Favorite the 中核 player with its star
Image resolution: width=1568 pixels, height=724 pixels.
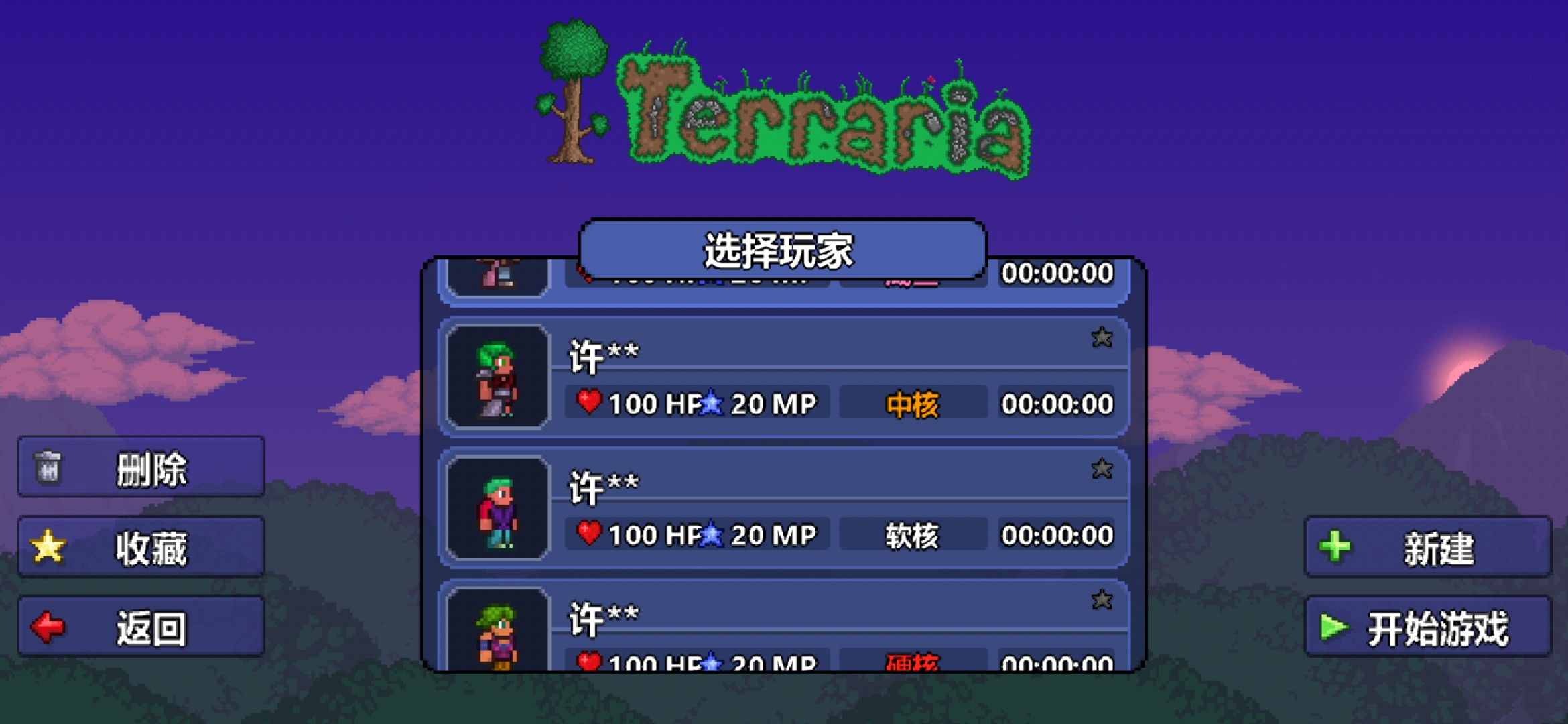1102,337
